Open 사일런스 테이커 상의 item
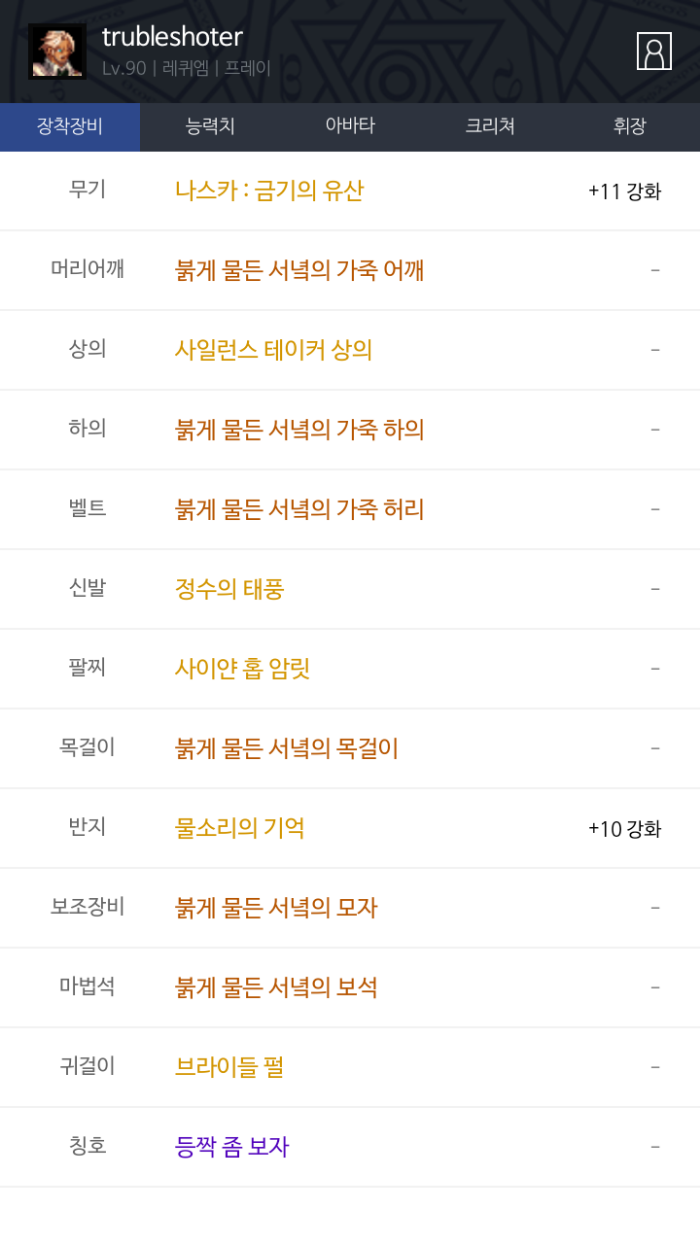Screen dimensions: 700x1244 [x=273, y=350]
